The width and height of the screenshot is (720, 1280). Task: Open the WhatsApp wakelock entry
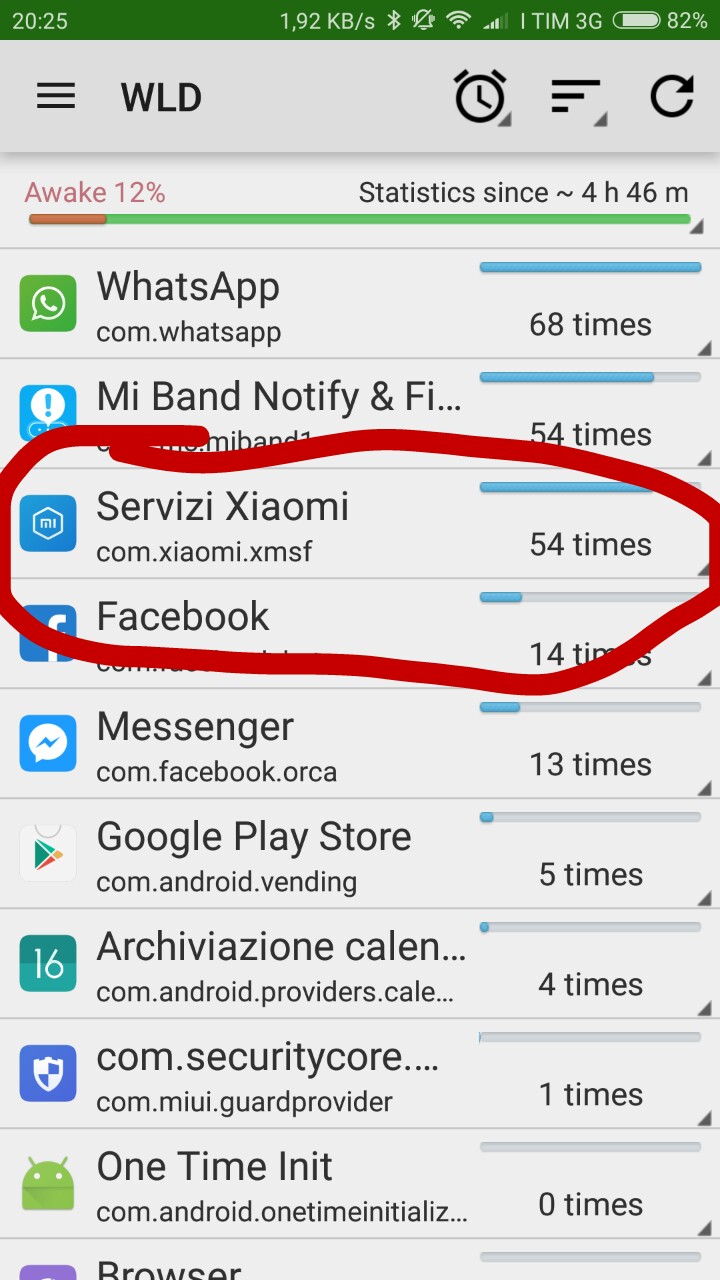click(x=360, y=304)
